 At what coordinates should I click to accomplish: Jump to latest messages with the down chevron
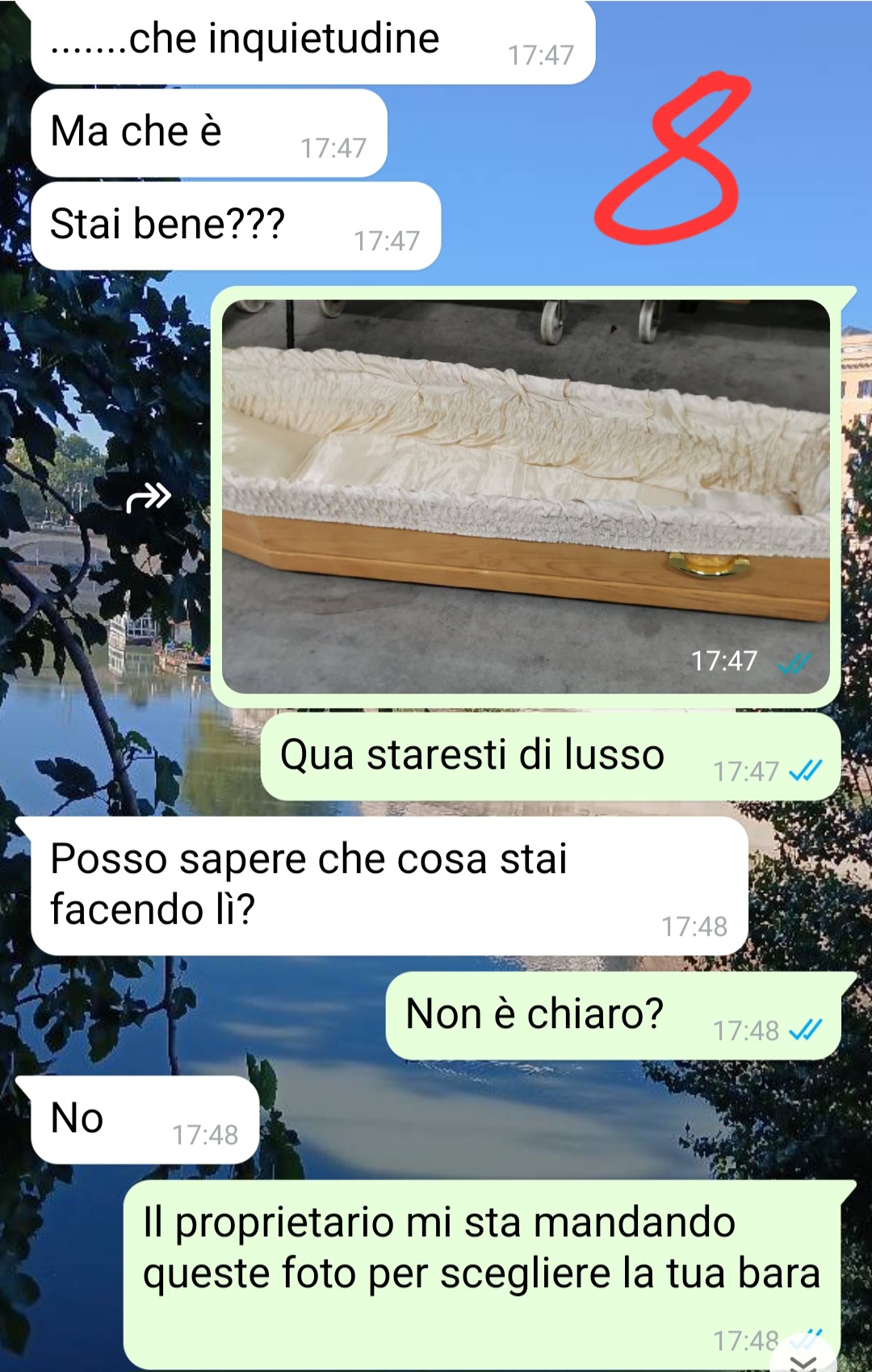[x=804, y=1362]
